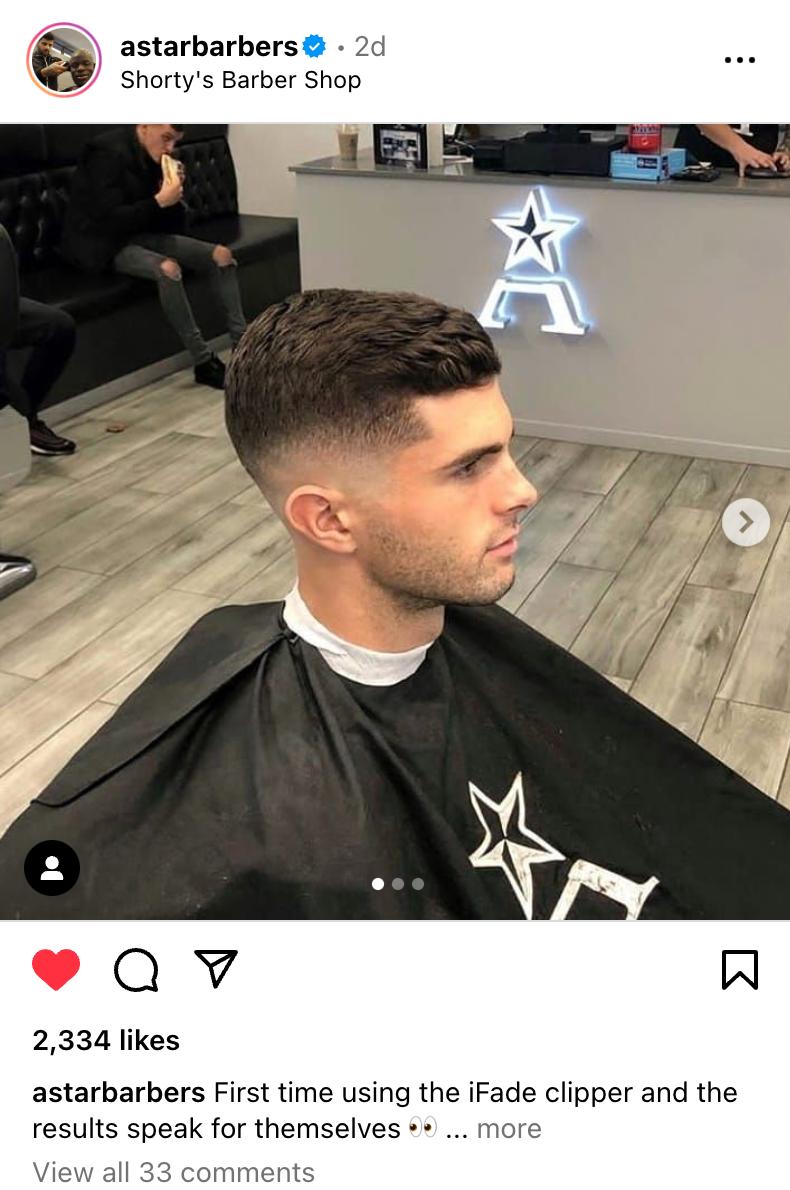
Task: View all 33 comments
Action: click(173, 1171)
